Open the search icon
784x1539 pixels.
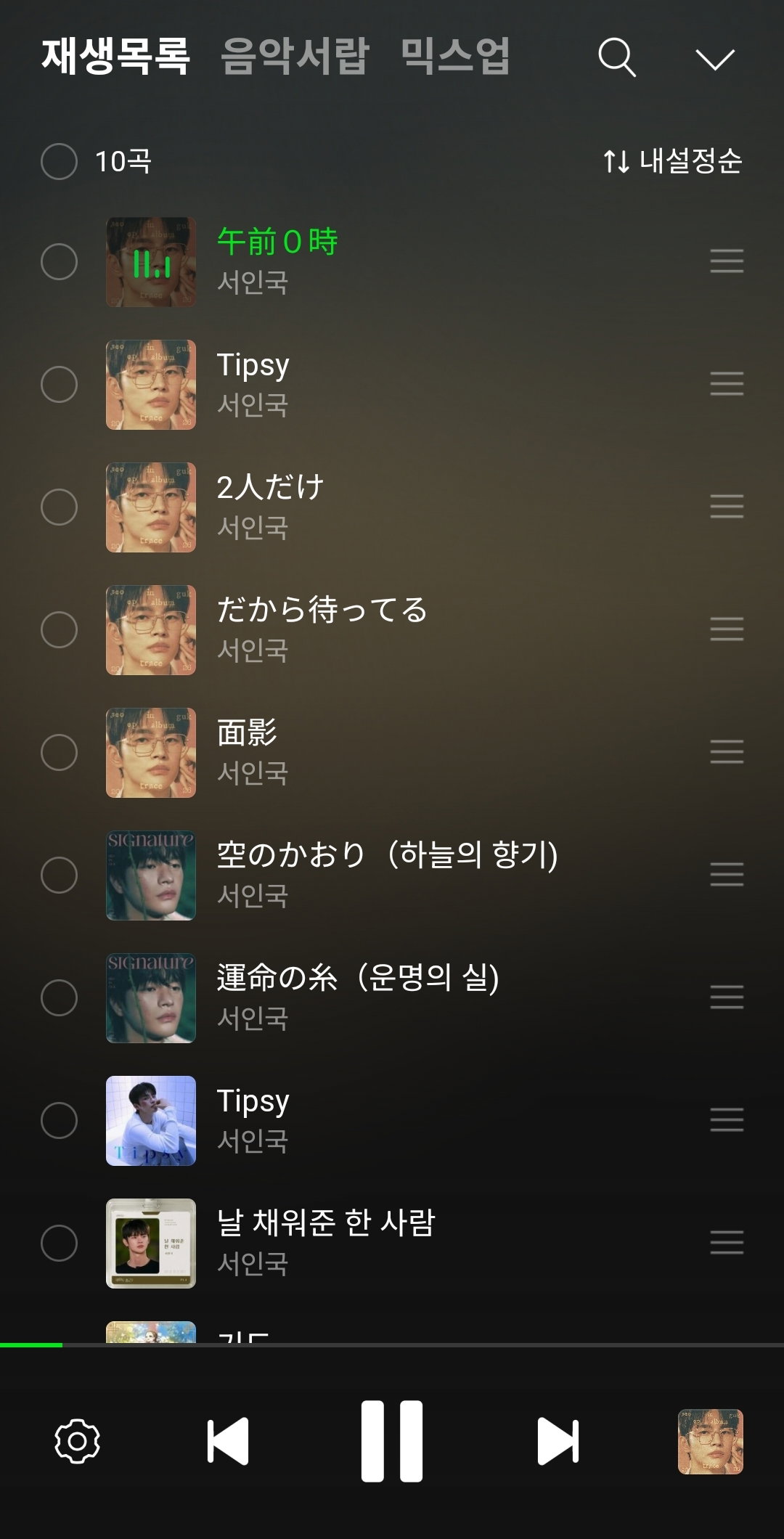tap(617, 57)
